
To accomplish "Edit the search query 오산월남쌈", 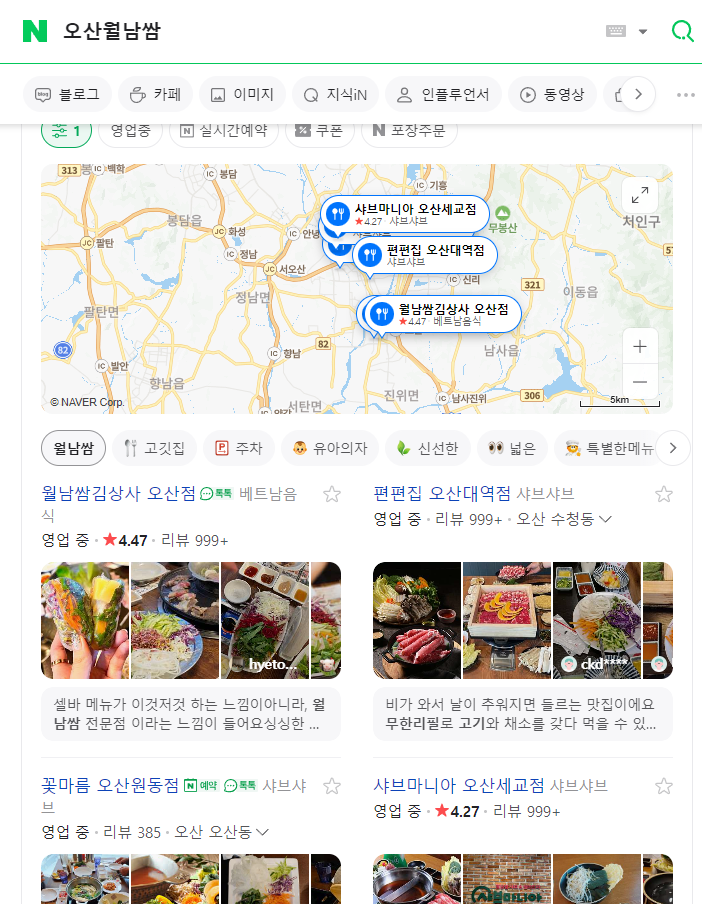I will pos(300,31).
